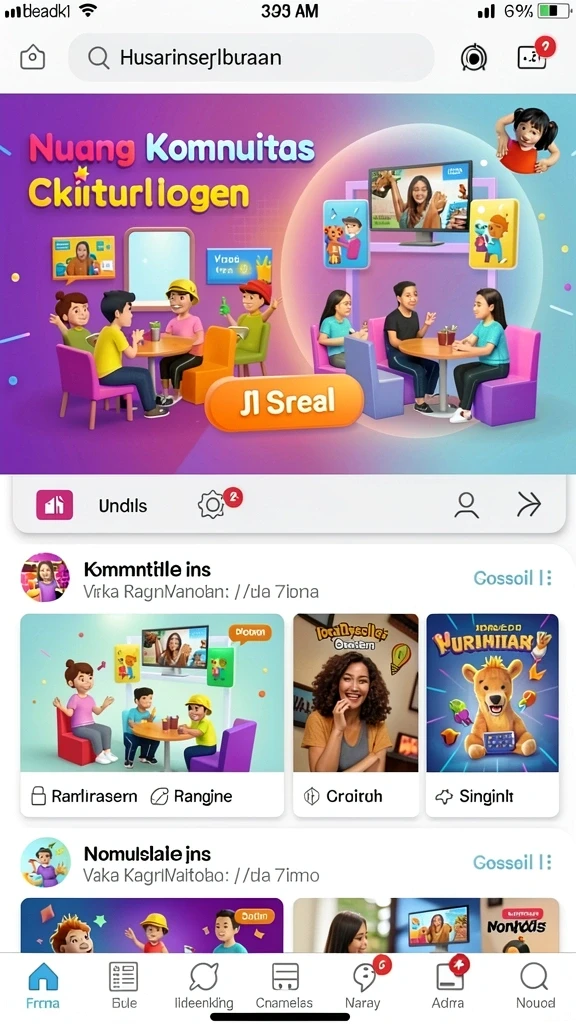
Task: Open the Ramlirasem Rangine community card
Action: tap(152, 715)
